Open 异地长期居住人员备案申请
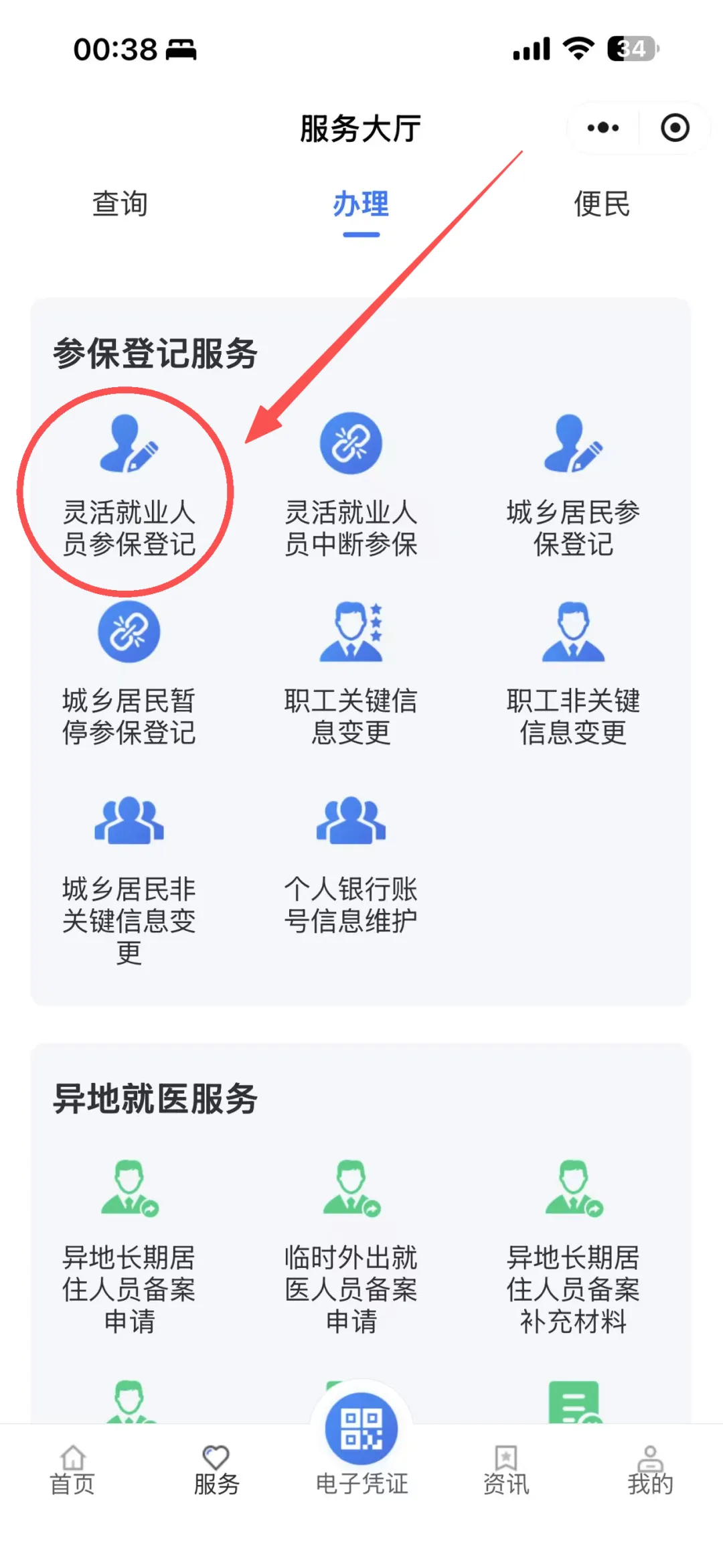The height and width of the screenshot is (1568, 723). (x=129, y=1247)
